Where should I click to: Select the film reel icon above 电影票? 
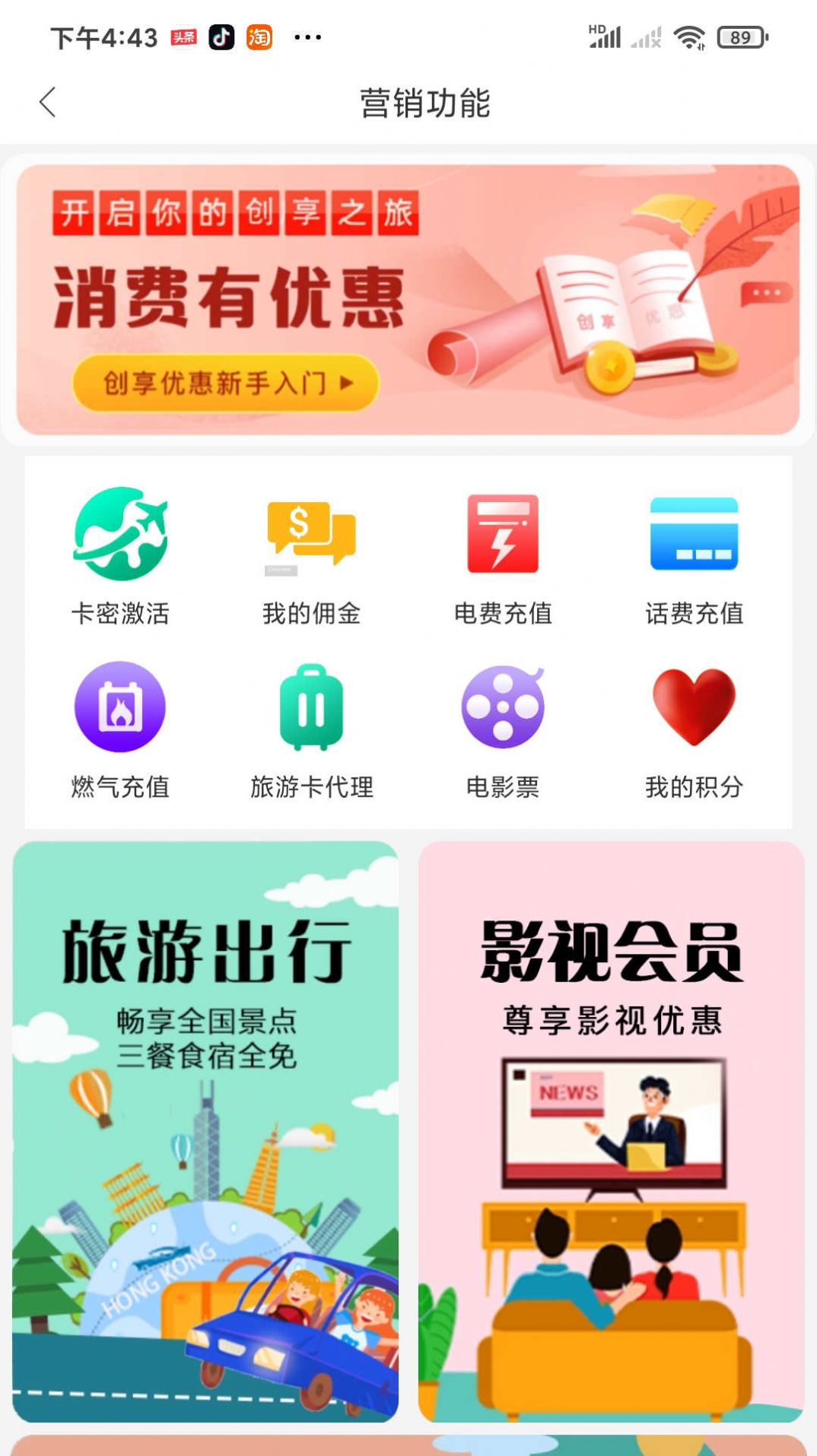(502, 706)
